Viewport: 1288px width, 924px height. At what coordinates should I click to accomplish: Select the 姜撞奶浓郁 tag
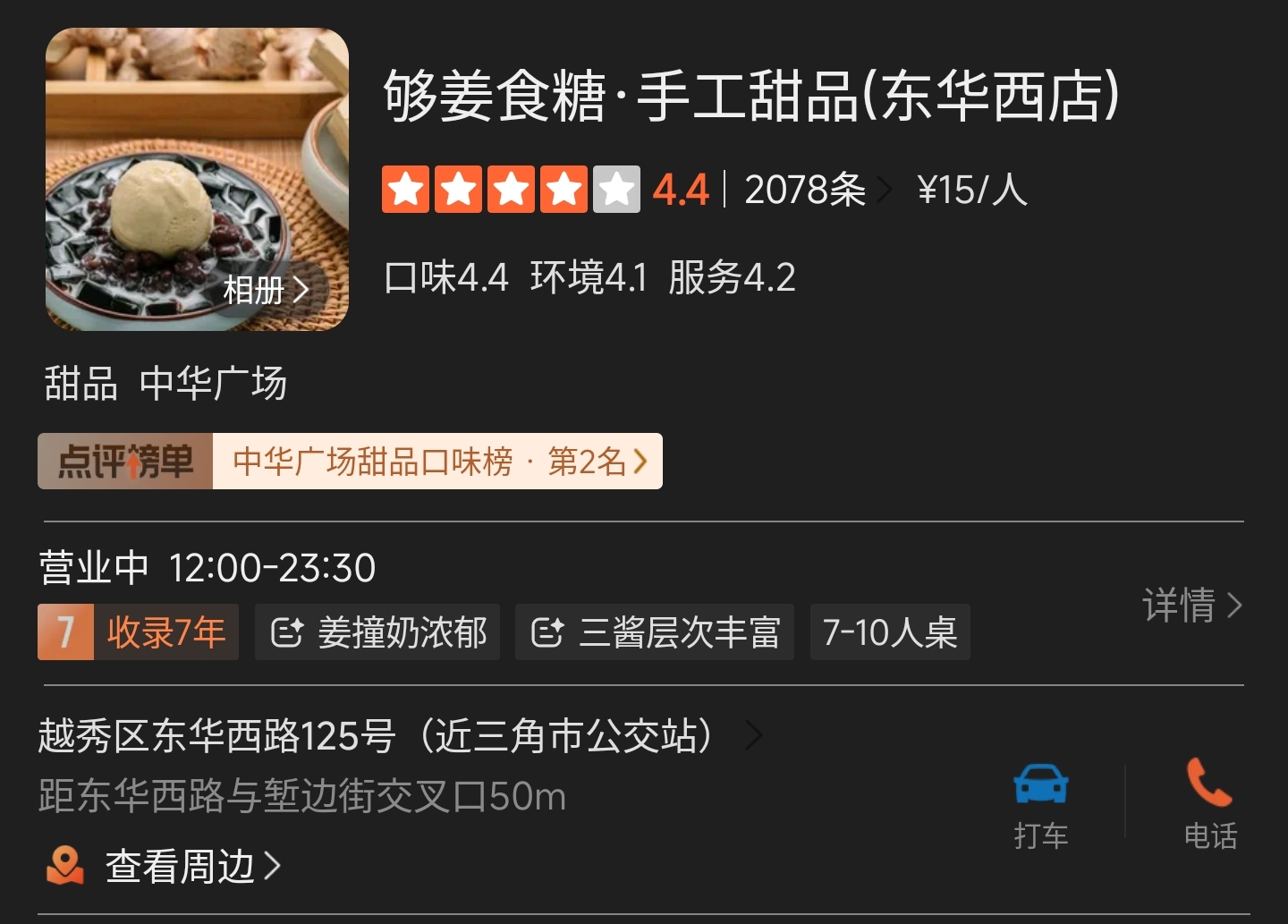377,632
